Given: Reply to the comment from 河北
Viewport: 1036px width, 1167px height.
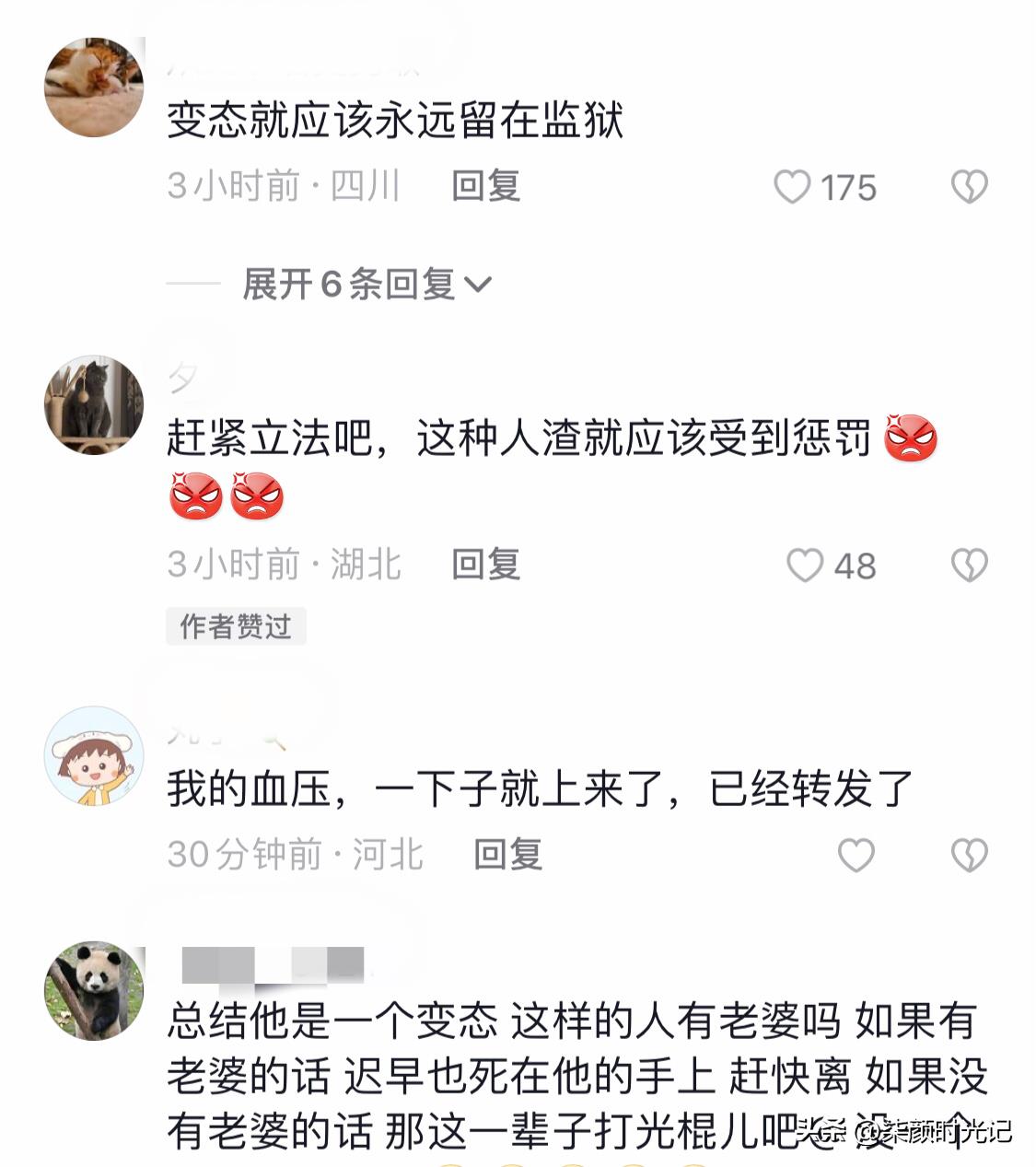Looking at the screenshot, I should click(507, 855).
